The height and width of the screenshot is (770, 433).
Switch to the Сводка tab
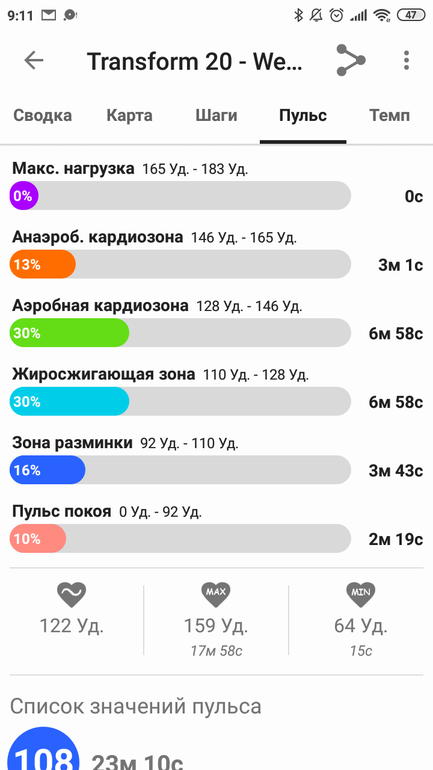[43, 116]
